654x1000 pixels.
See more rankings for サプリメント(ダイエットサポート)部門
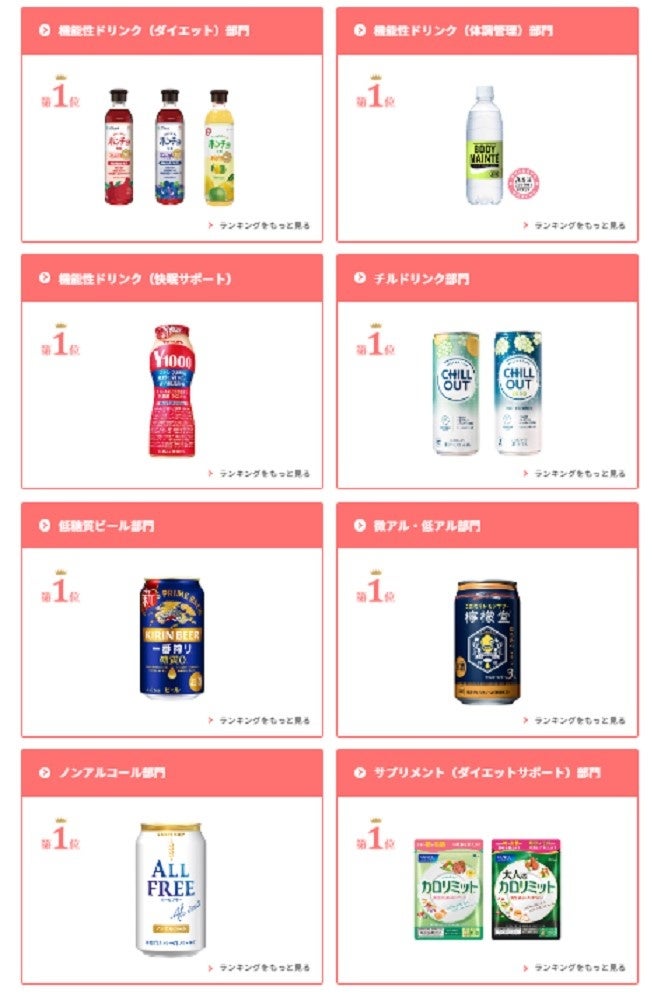[580, 967]
